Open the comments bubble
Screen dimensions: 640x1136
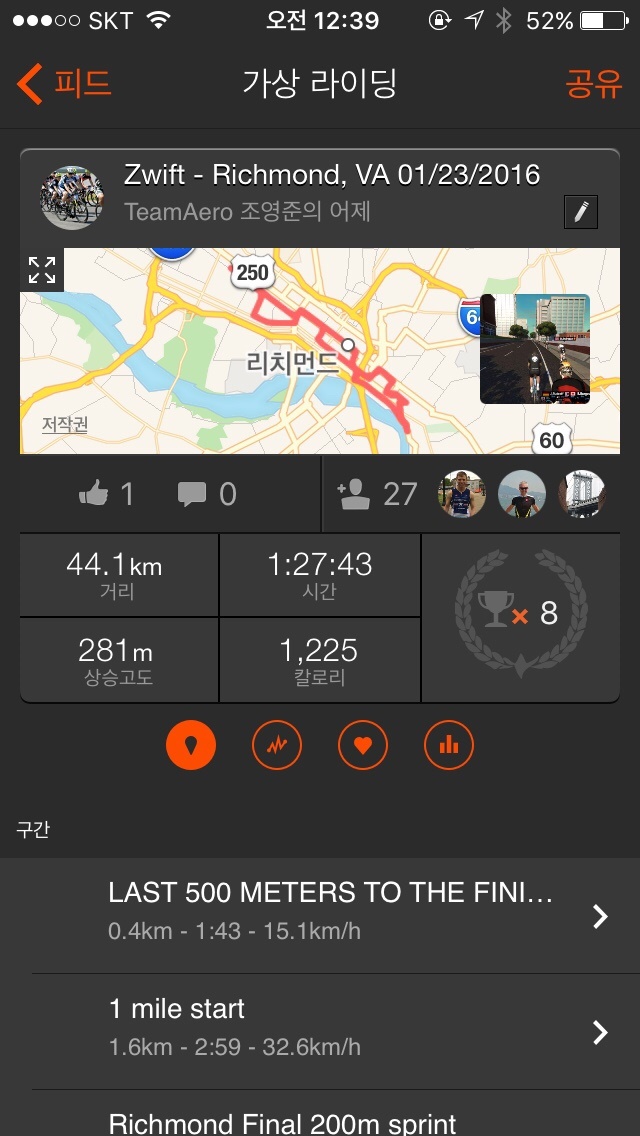click(x=207, y=494)
